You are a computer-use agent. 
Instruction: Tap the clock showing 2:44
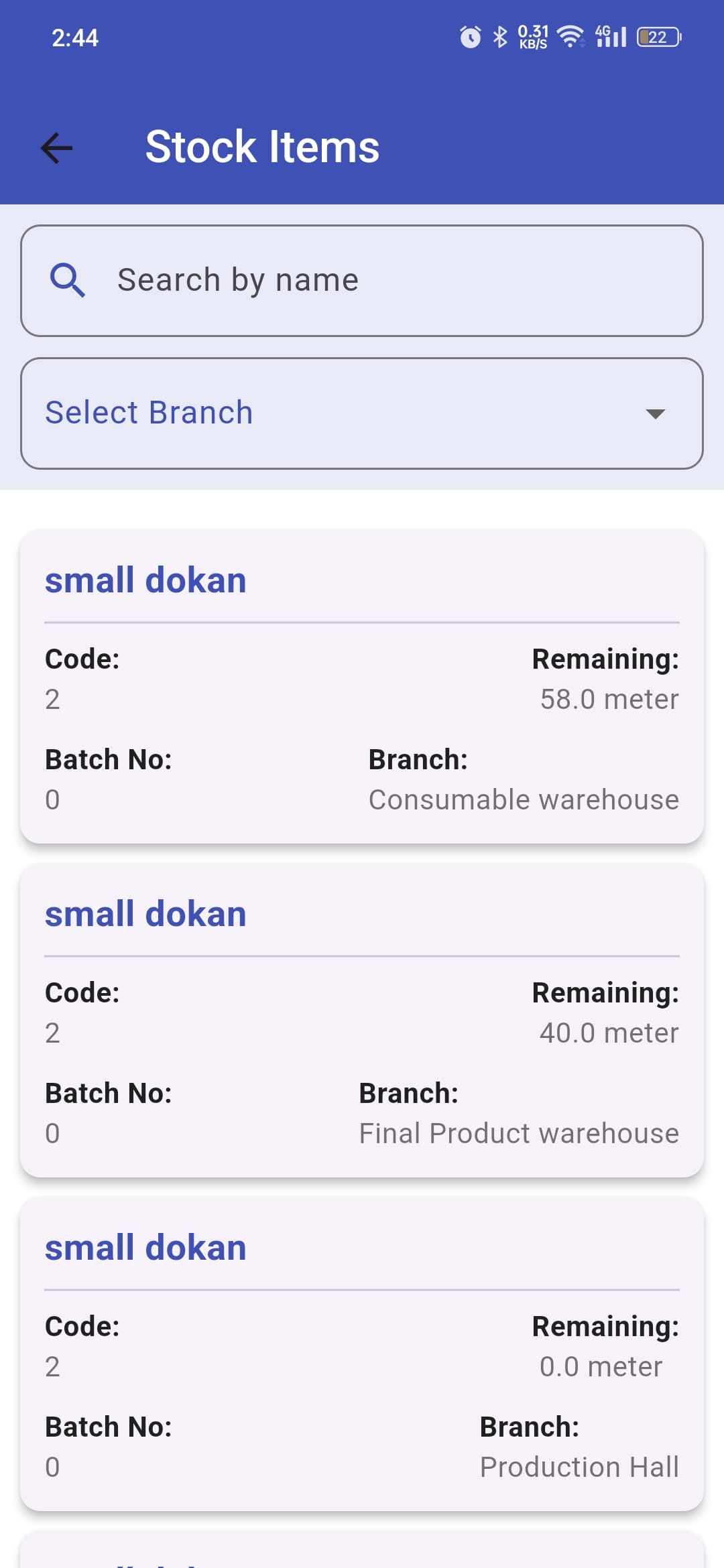[74, 38]
